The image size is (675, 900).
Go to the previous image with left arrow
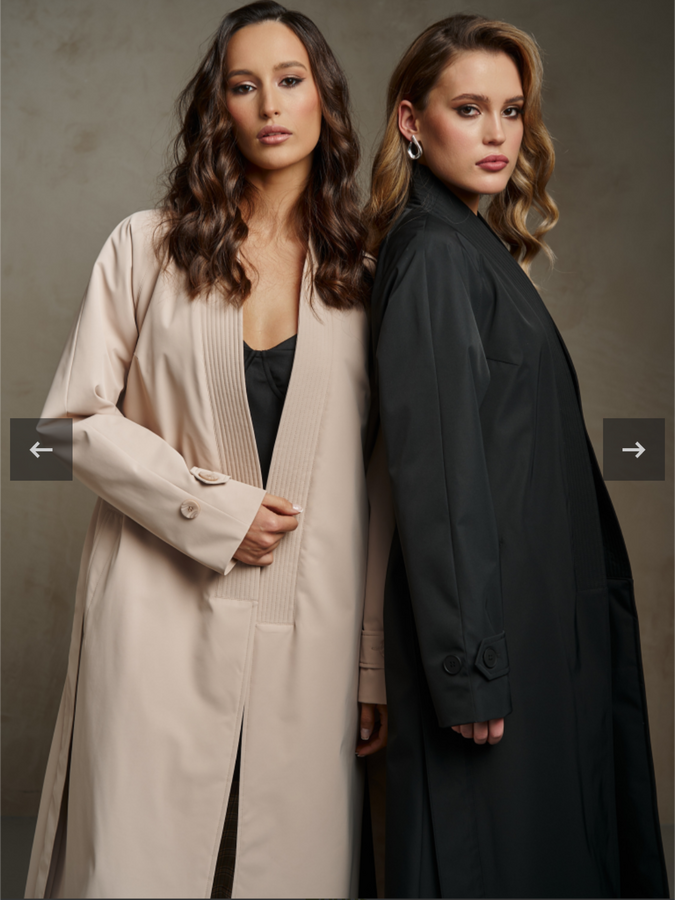41,449
